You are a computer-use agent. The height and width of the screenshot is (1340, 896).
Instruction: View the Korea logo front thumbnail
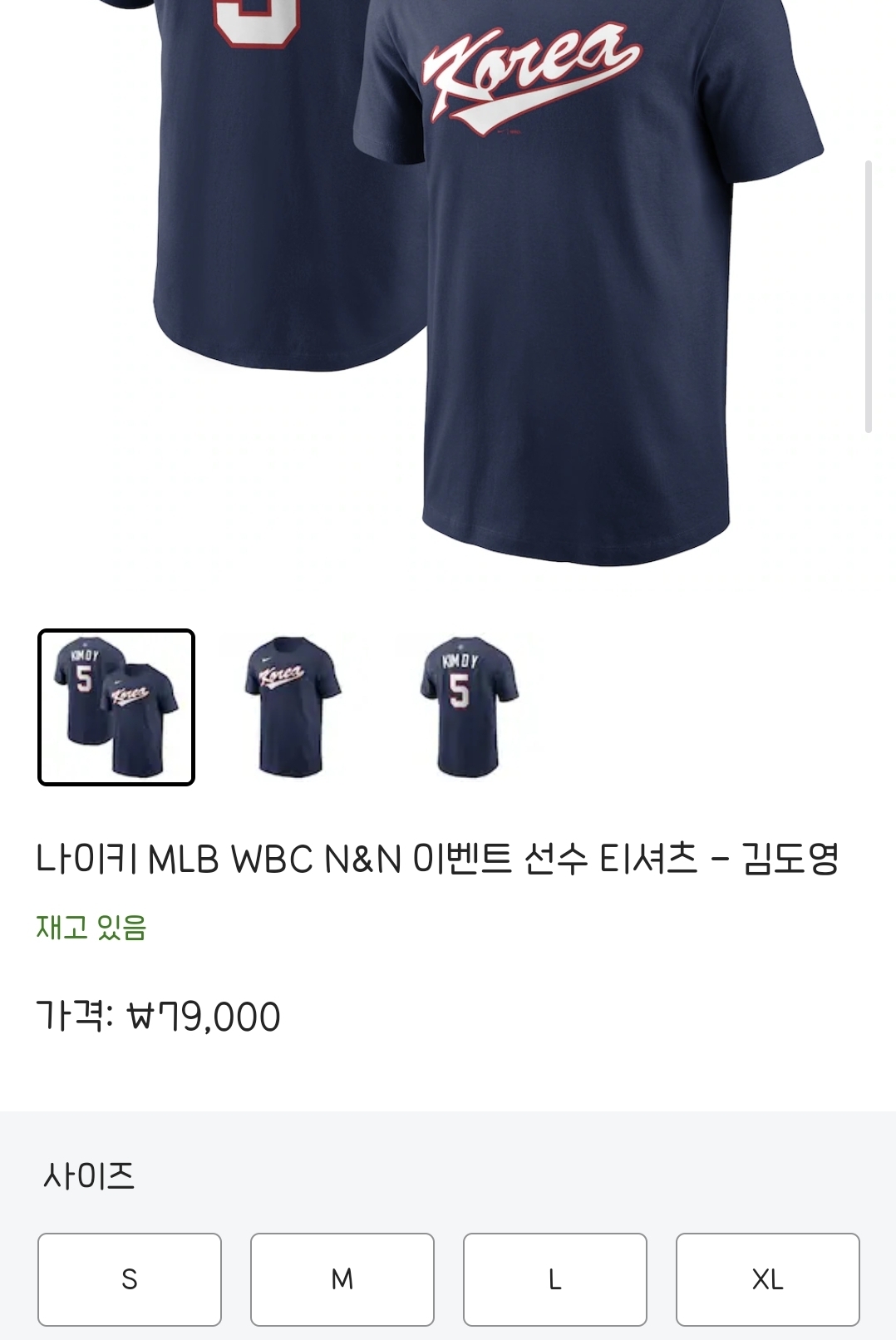[x=292, y=707]
